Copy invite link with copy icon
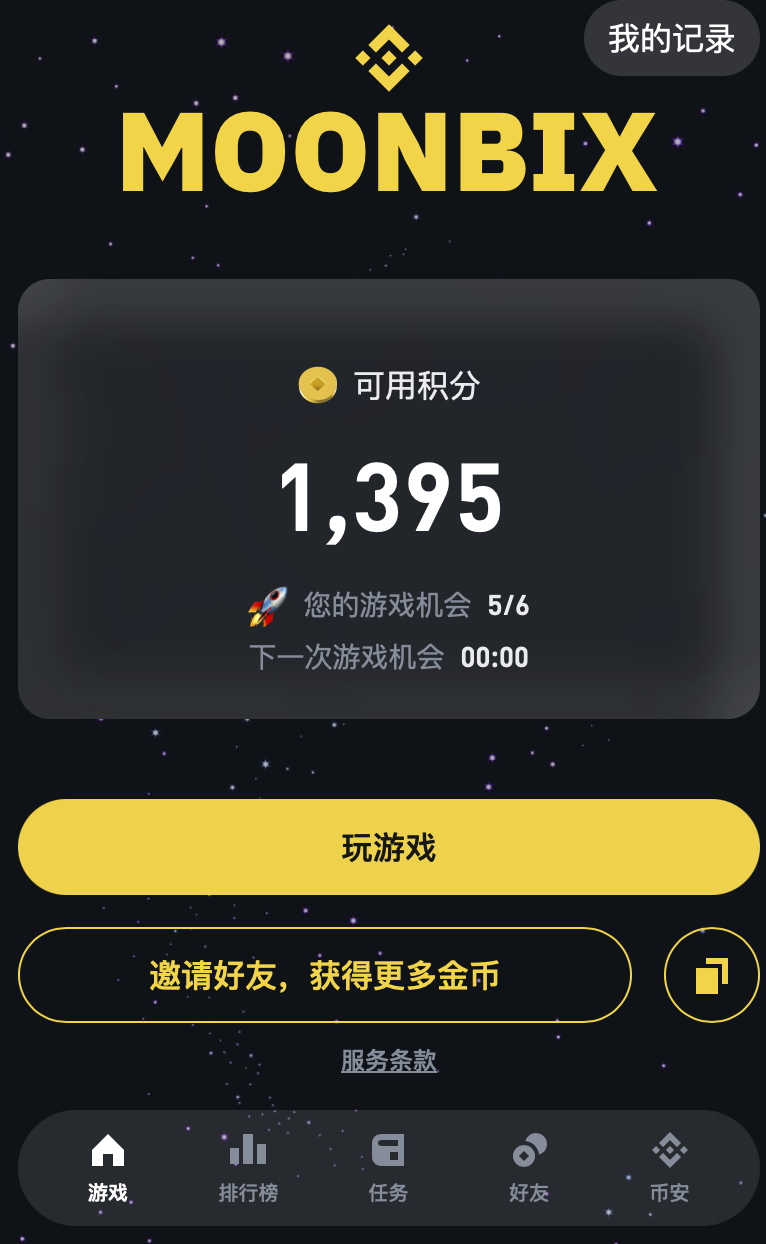This screenshot has width=766, height=1244. [712, 975]
